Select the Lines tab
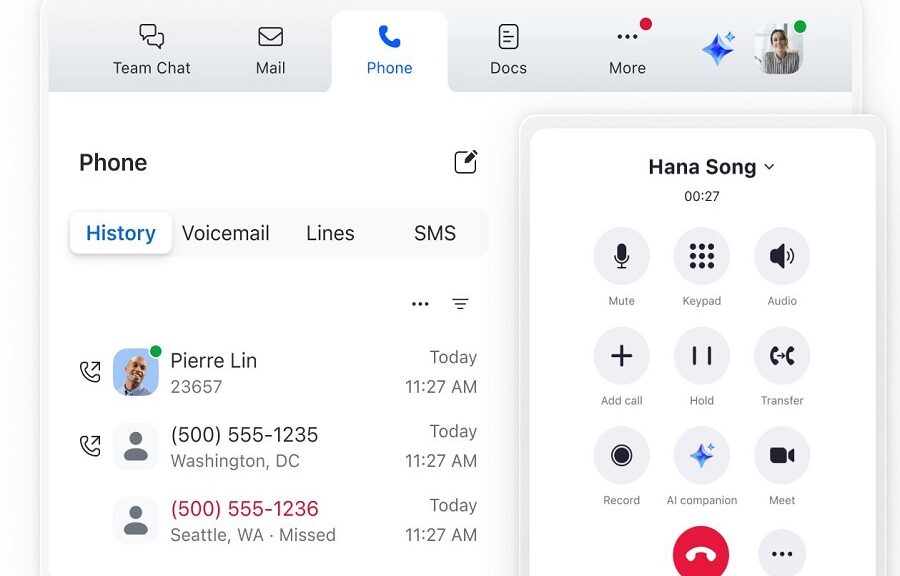 click(x=330, y=233)
